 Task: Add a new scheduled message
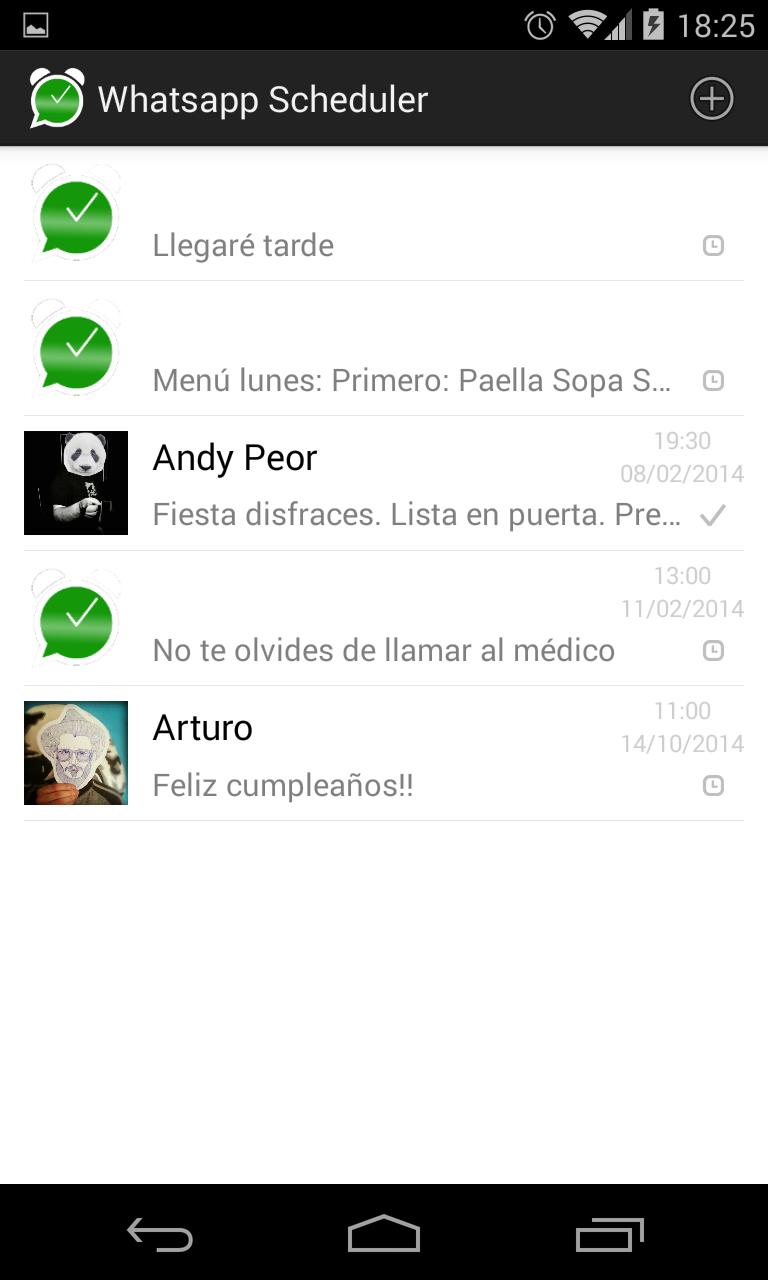point(711,99)
